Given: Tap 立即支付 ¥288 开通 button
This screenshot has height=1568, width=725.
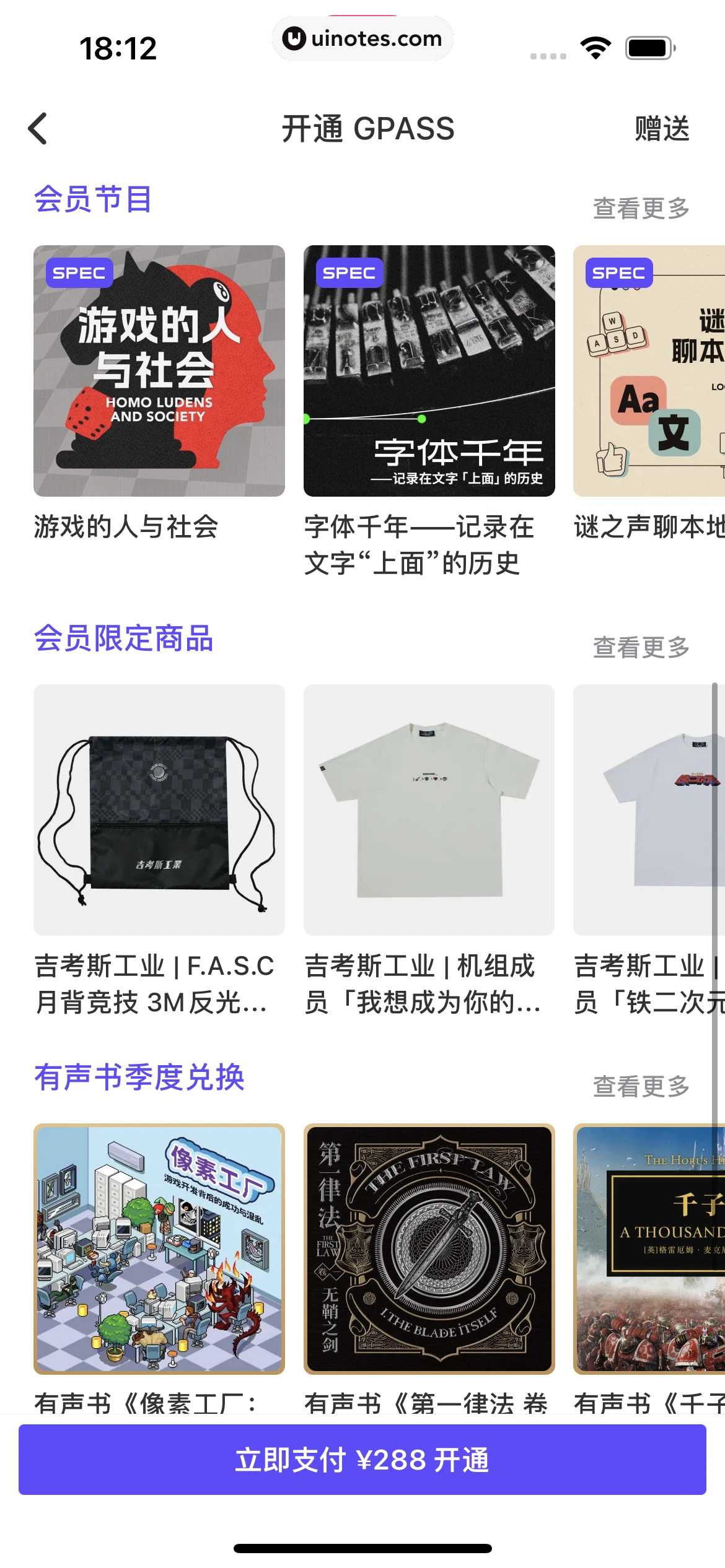Looking at the screenshot, I should (362, 1460).
